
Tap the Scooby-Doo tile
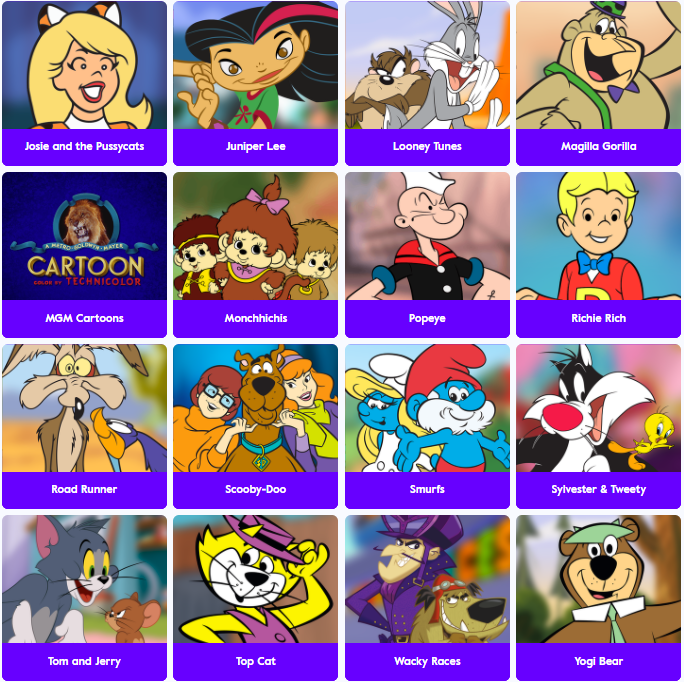pos(256,427)
